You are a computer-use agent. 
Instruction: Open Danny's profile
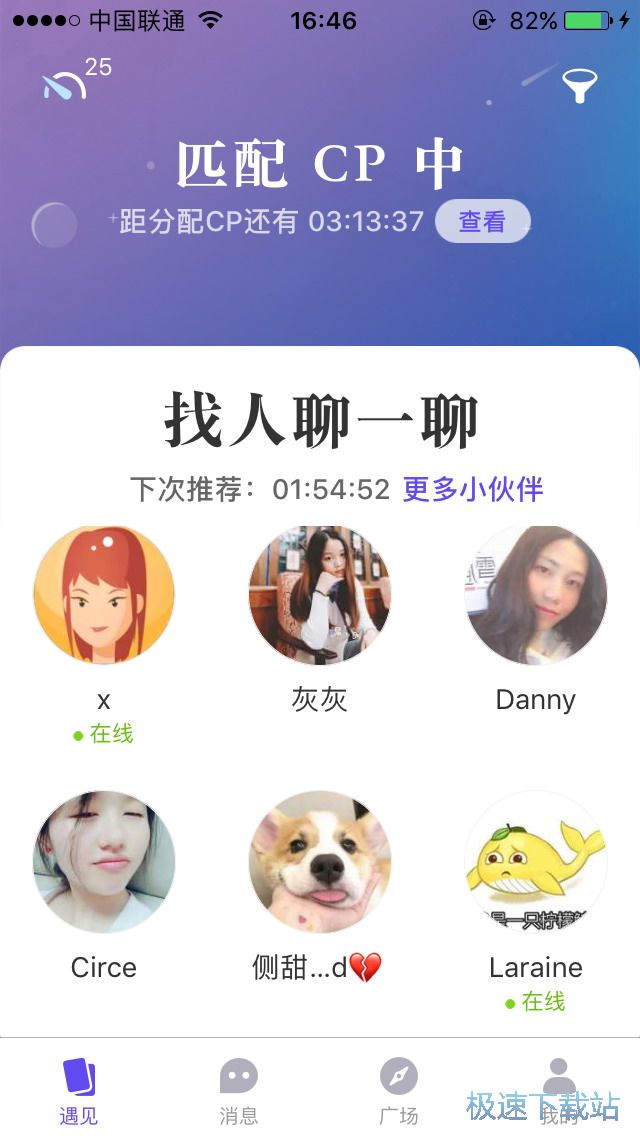(x=536, y=596)
